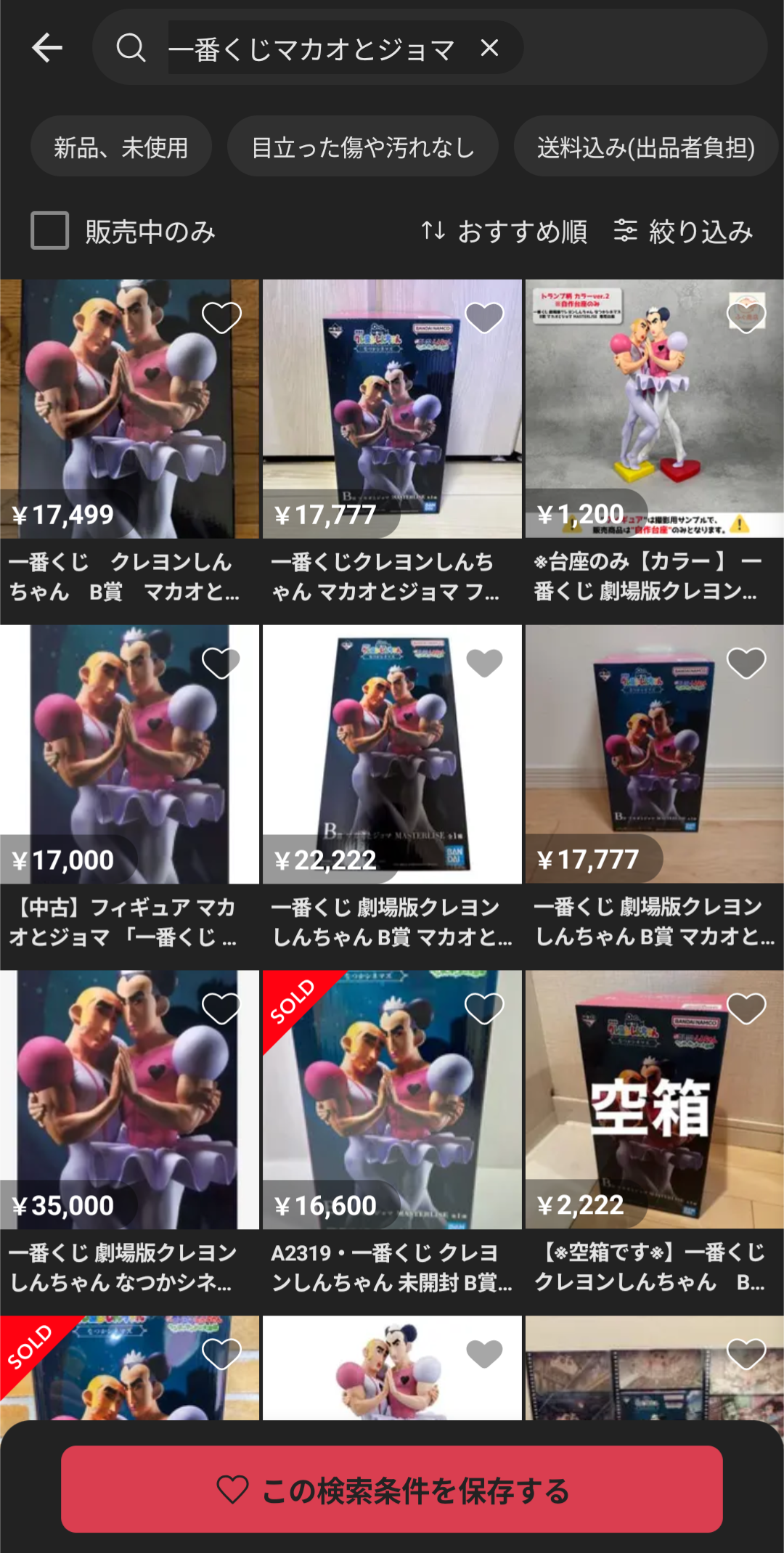Open the おすすめ順 sort options

click(x=505, y=232)
